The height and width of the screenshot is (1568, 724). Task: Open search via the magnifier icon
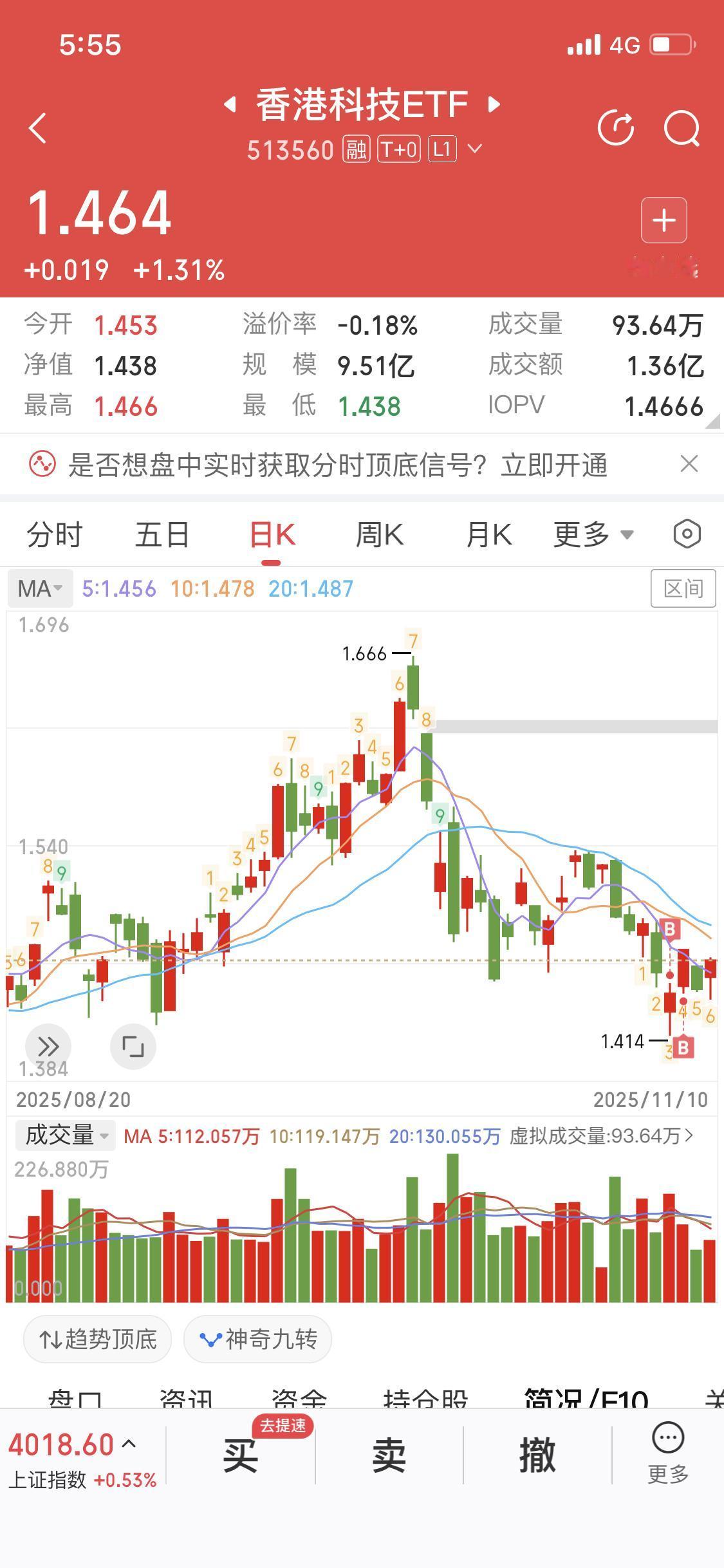click(x=683, y=127)
